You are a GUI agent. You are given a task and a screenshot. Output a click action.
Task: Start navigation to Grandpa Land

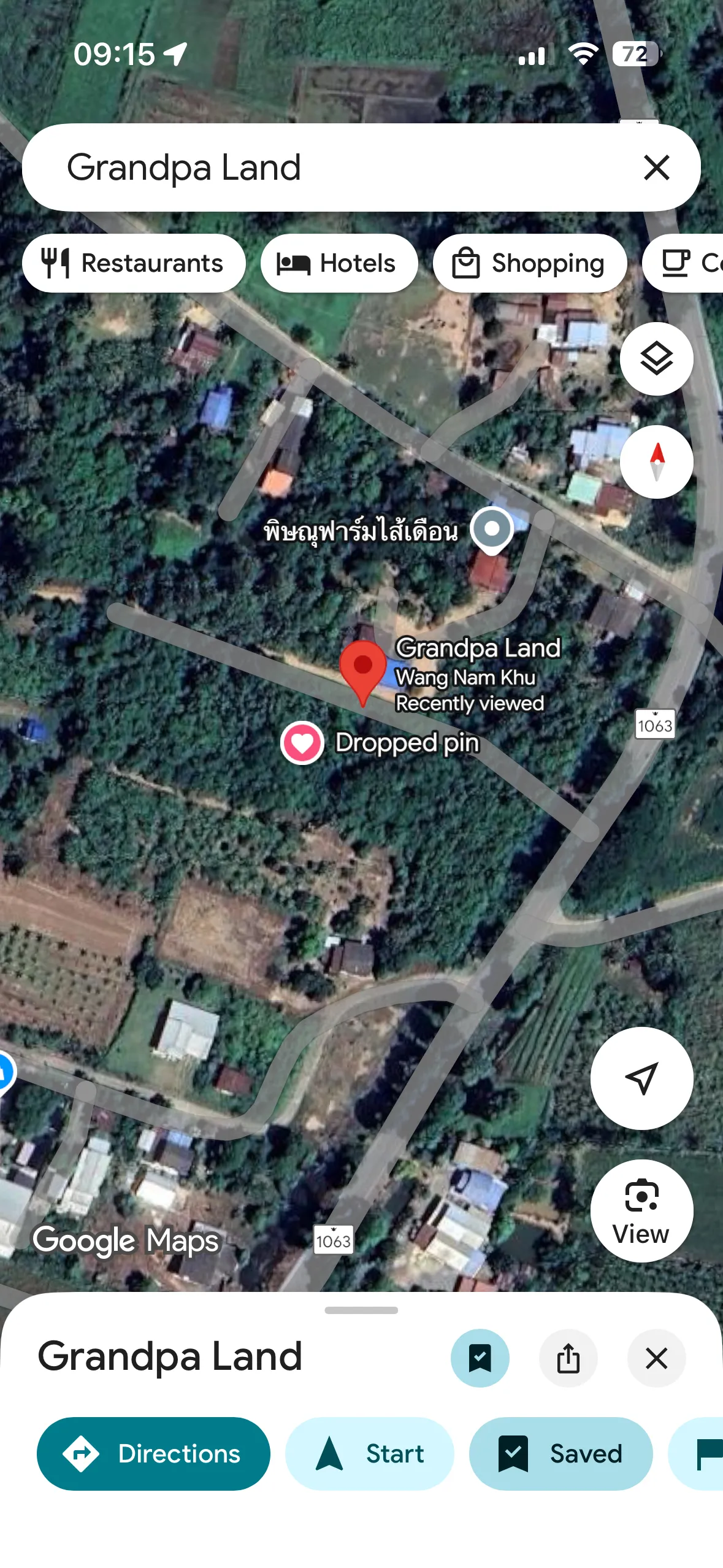click(369, 1453)
